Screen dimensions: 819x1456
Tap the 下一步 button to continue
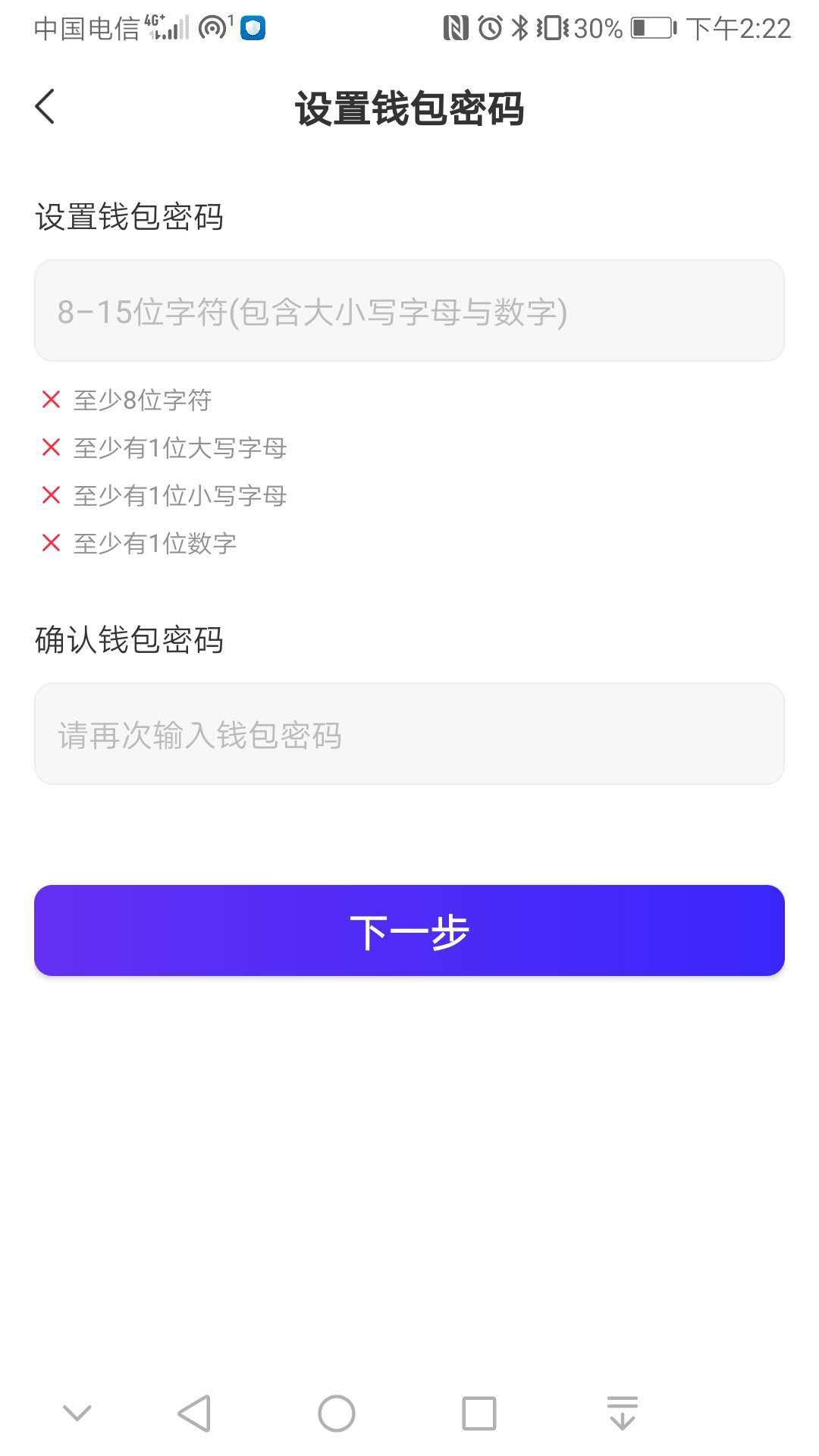pyautogui.click(x=409, y=930)
